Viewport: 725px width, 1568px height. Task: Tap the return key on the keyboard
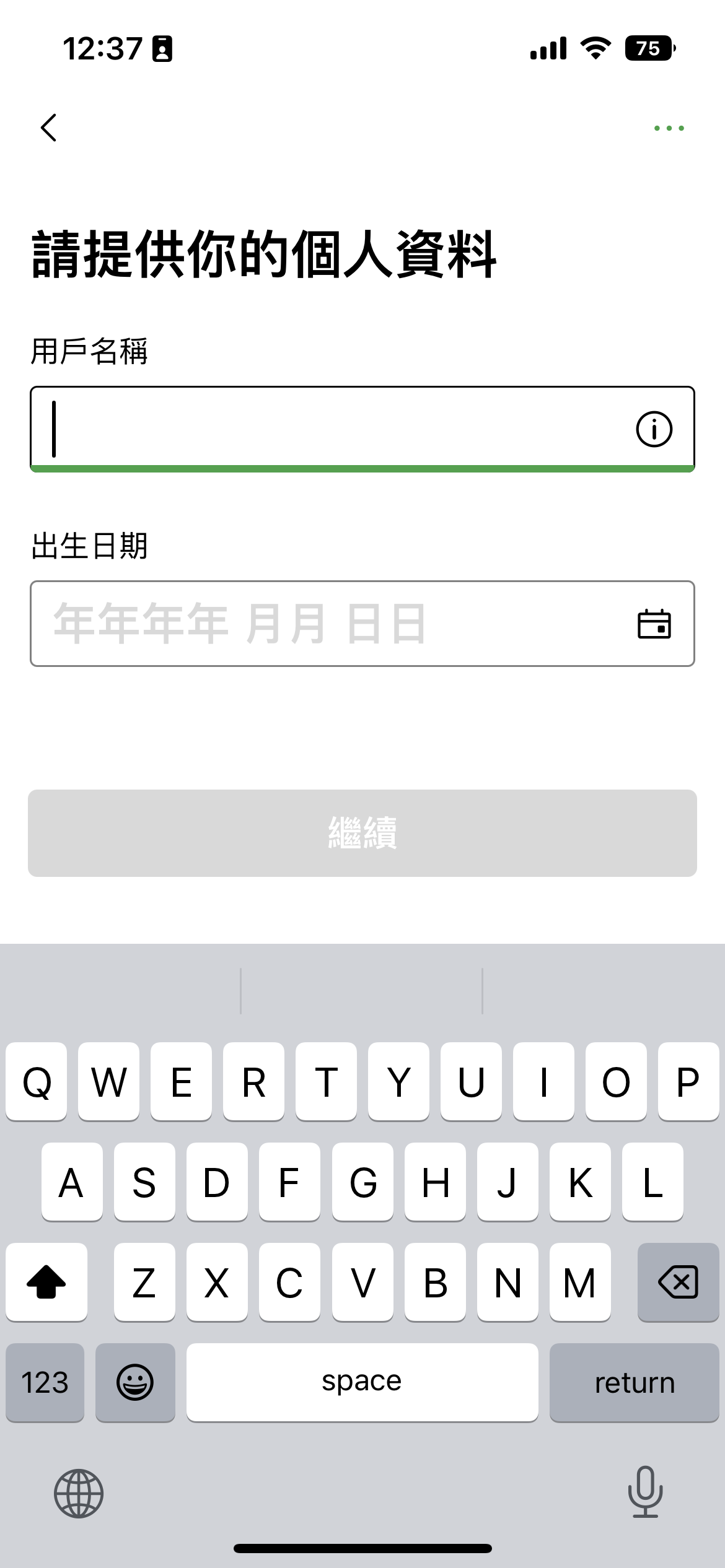point(634,1383)
